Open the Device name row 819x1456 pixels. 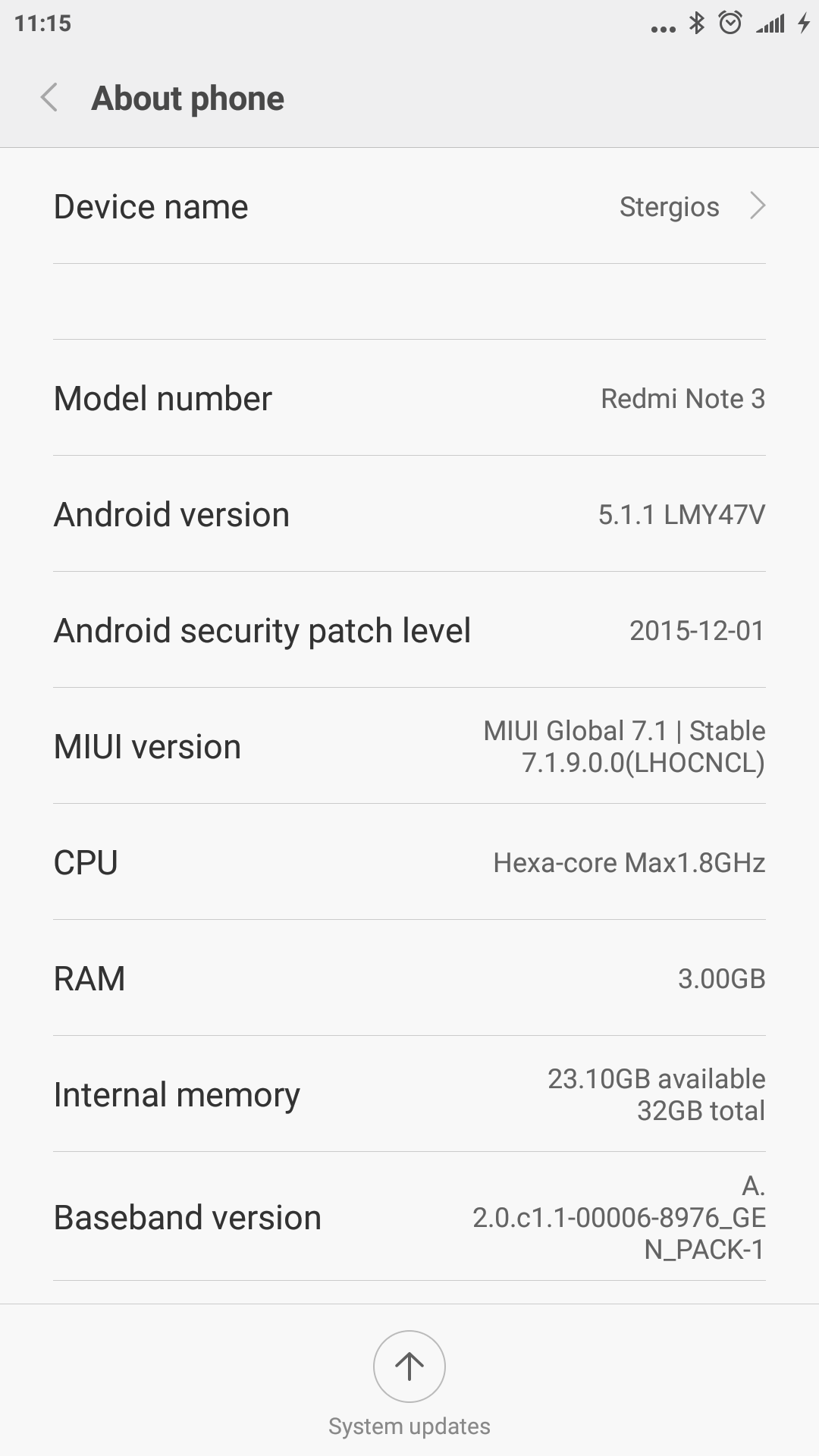(409, 206)
